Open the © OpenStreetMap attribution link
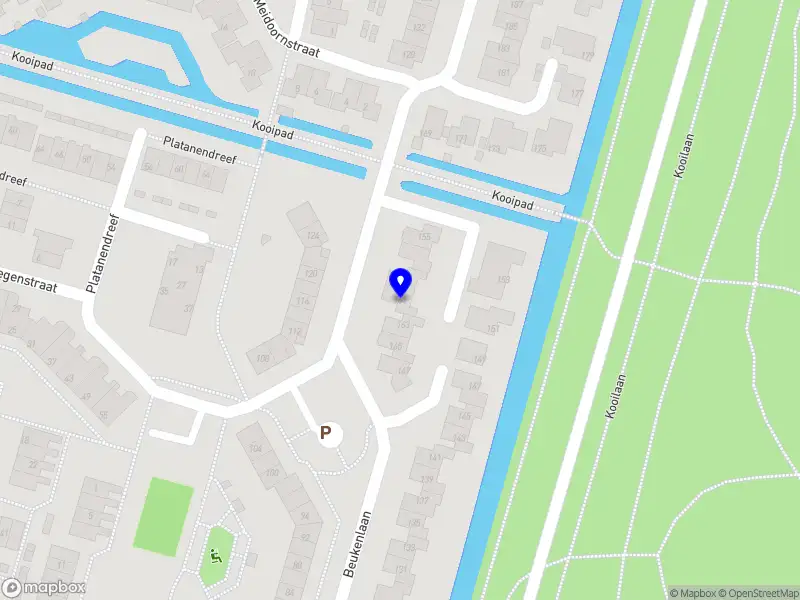This screenshot has height=600, width=800. 760,593
